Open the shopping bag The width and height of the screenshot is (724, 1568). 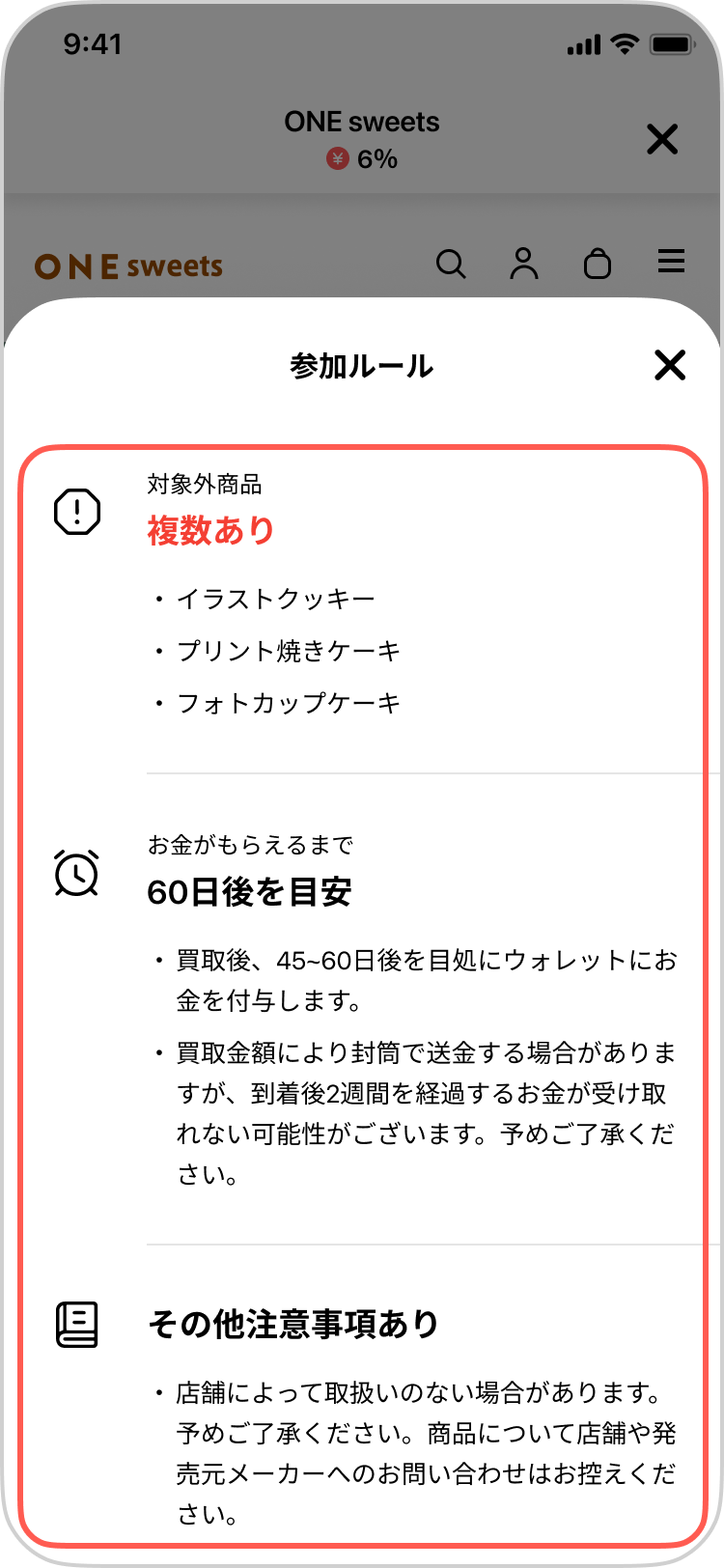pyautogui.click(x=598, y=263)
